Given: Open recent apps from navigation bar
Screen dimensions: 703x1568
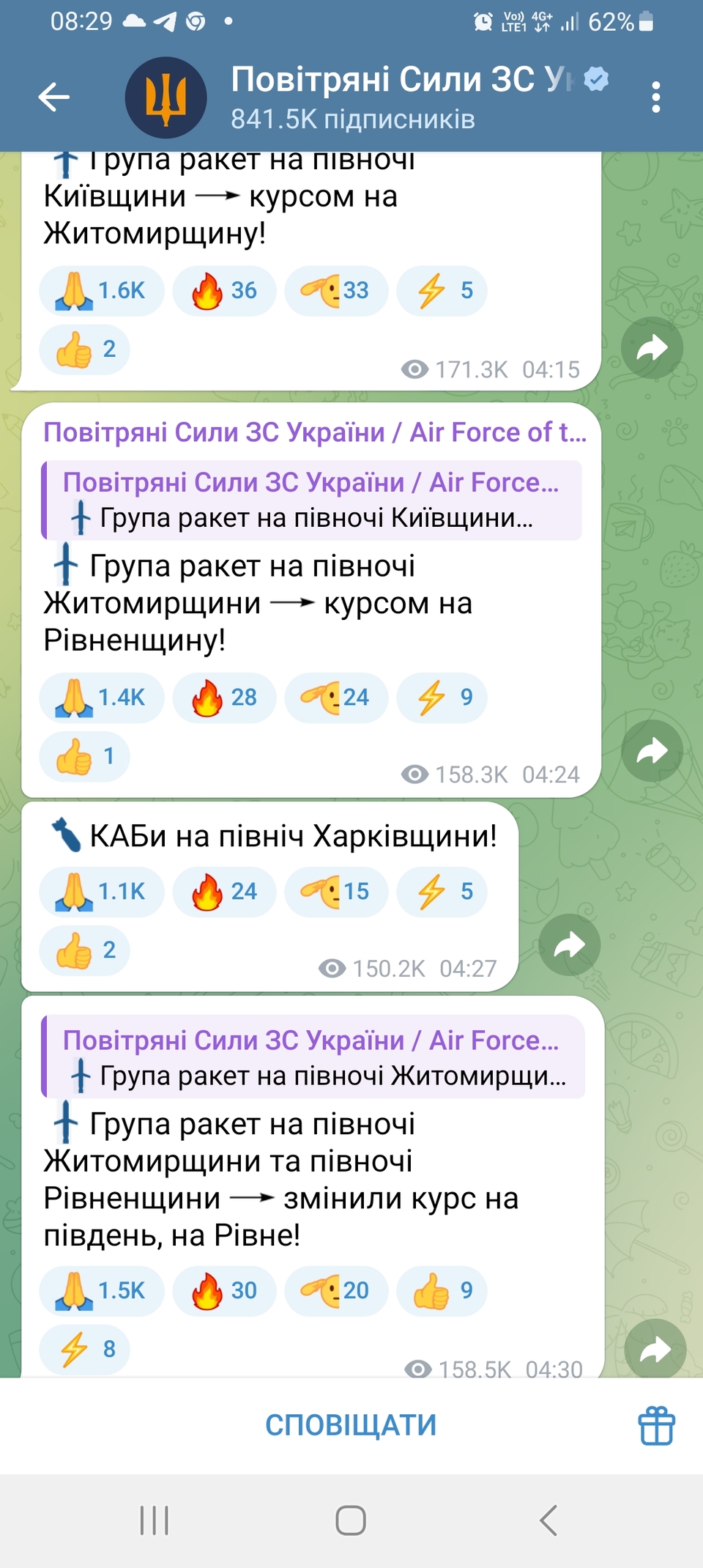Looking at the screenshot, I should (x=155, y=1520).
